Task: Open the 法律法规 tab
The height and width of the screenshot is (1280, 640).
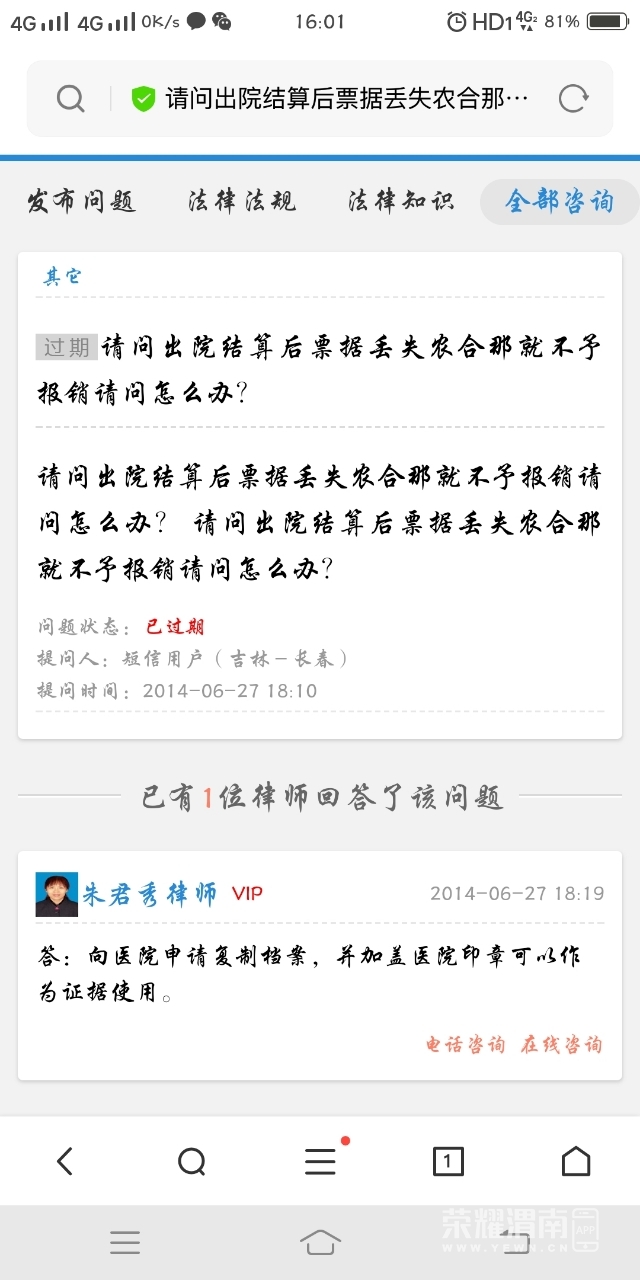Action: [242, 201]
